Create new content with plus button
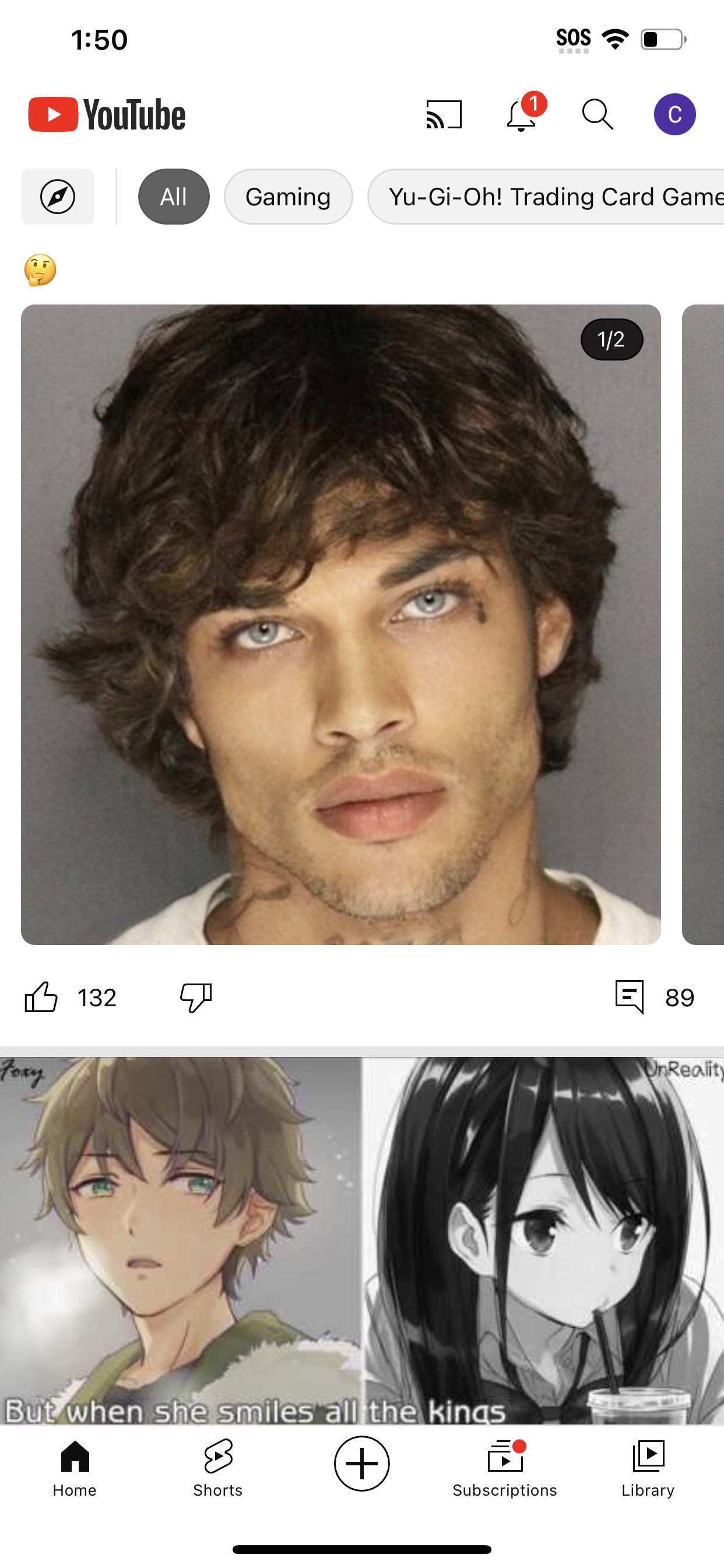Screen dimensions: 724x1568 [362, 1464]
